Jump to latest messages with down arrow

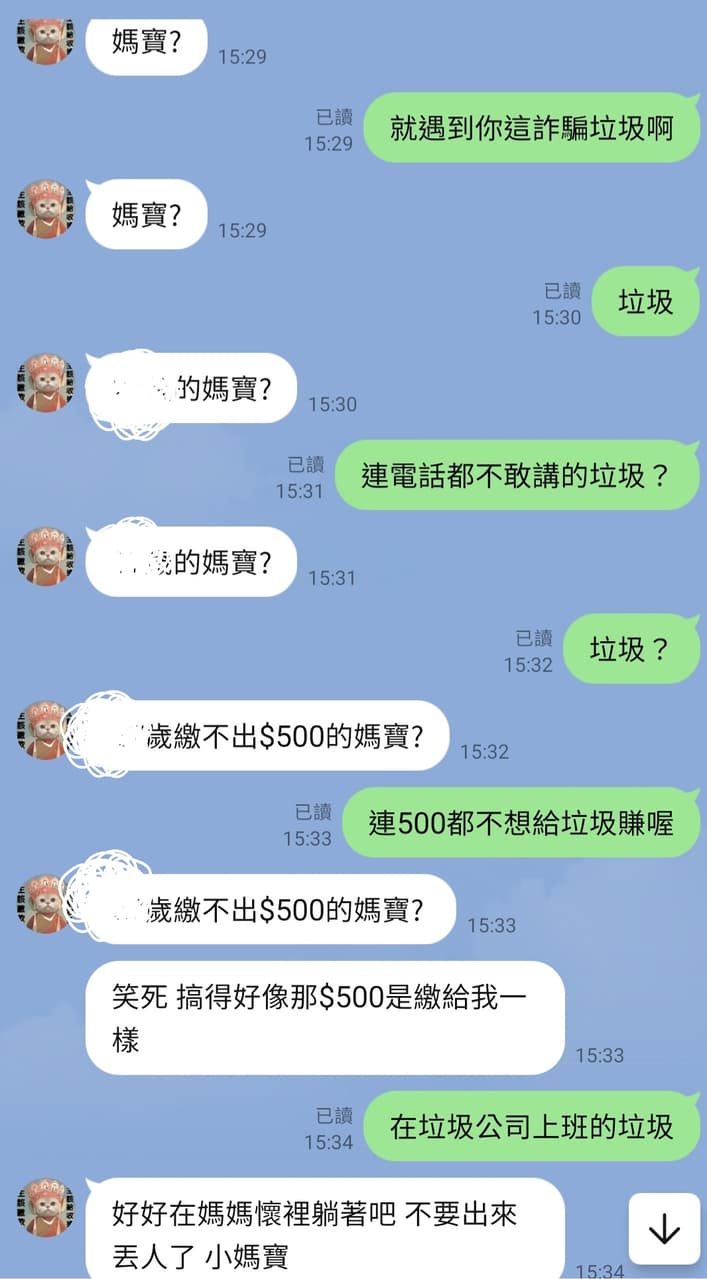[x=663, y=1229]
